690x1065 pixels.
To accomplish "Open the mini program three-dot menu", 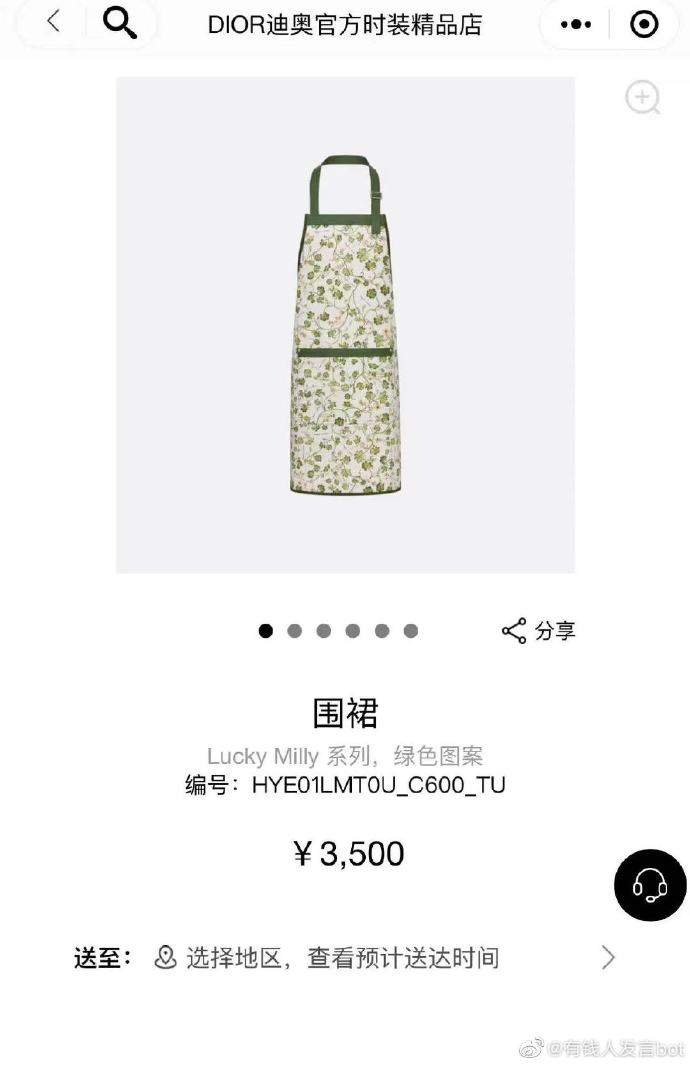I will 577,24.
